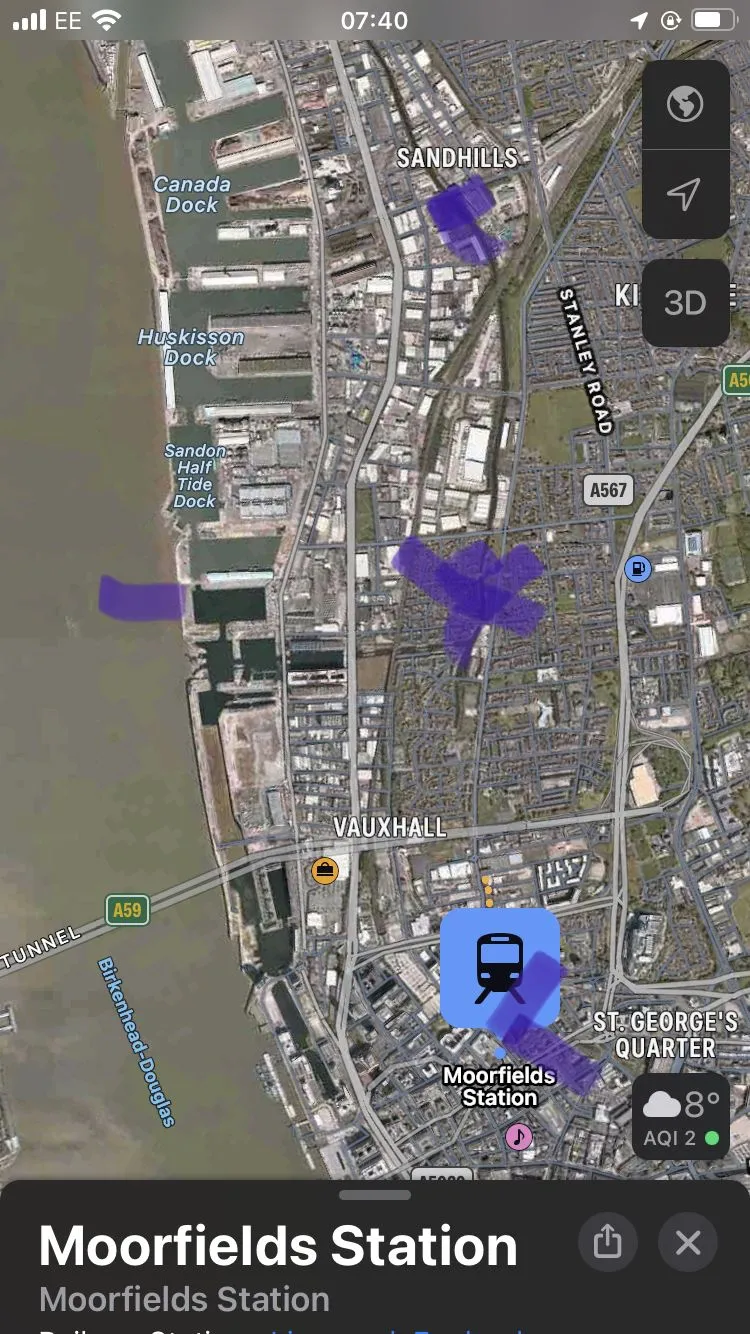Open the pink music venue pin
The image size is (750, 1334).
pyautogui.click(x=518, y=1136)
